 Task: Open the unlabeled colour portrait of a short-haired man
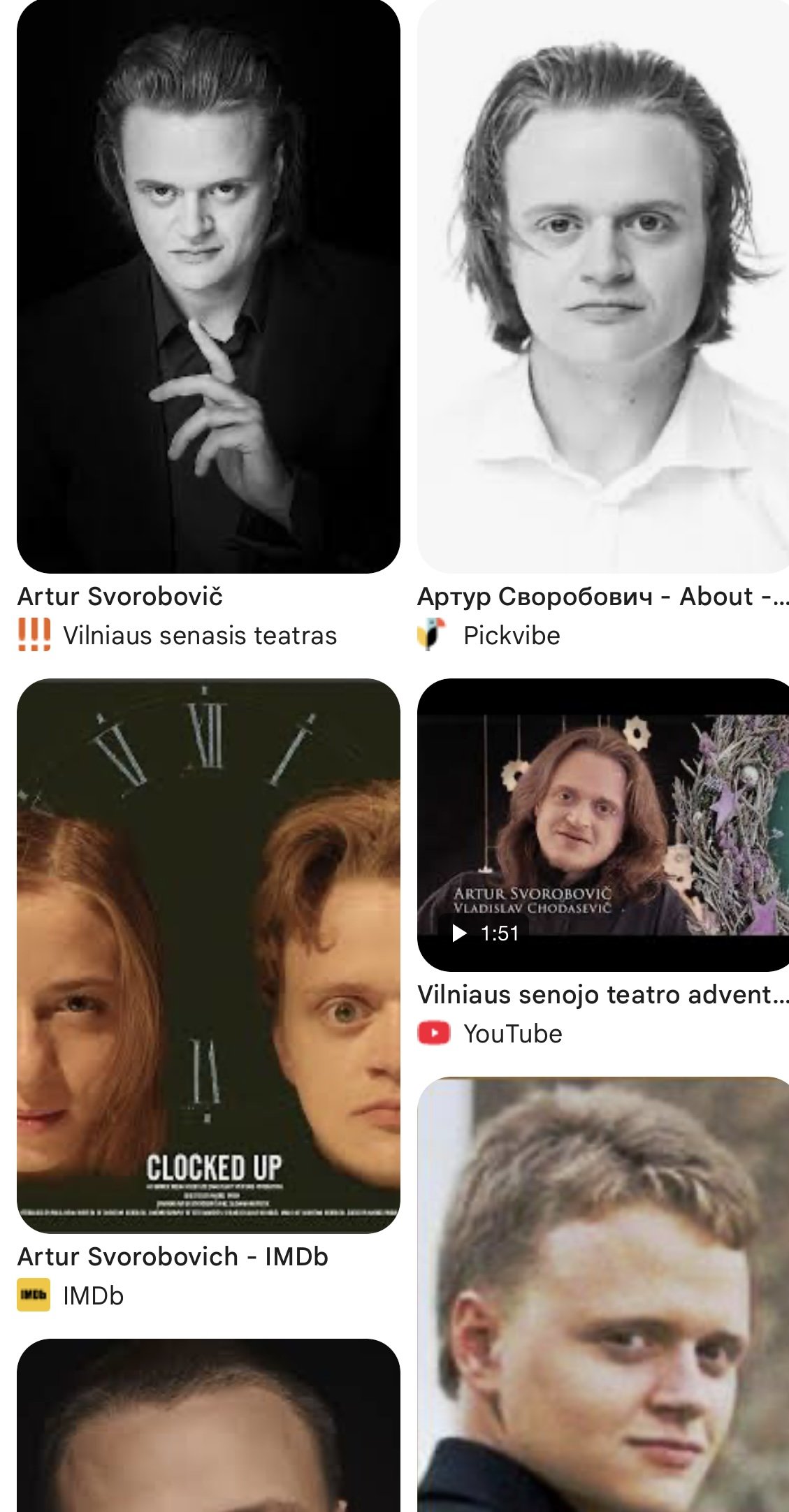603,1295
